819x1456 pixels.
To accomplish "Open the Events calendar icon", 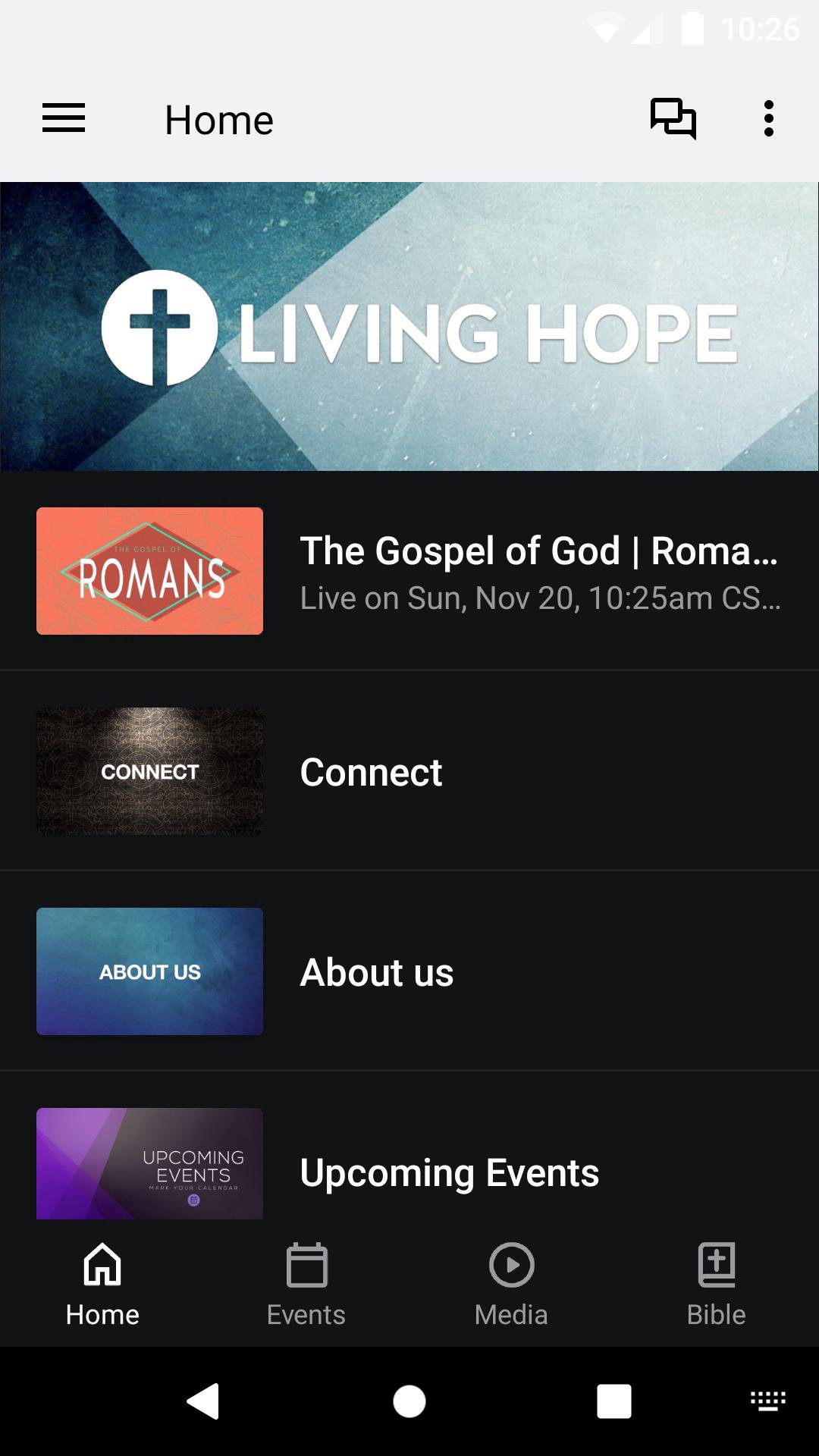I will coord(306,1282).
